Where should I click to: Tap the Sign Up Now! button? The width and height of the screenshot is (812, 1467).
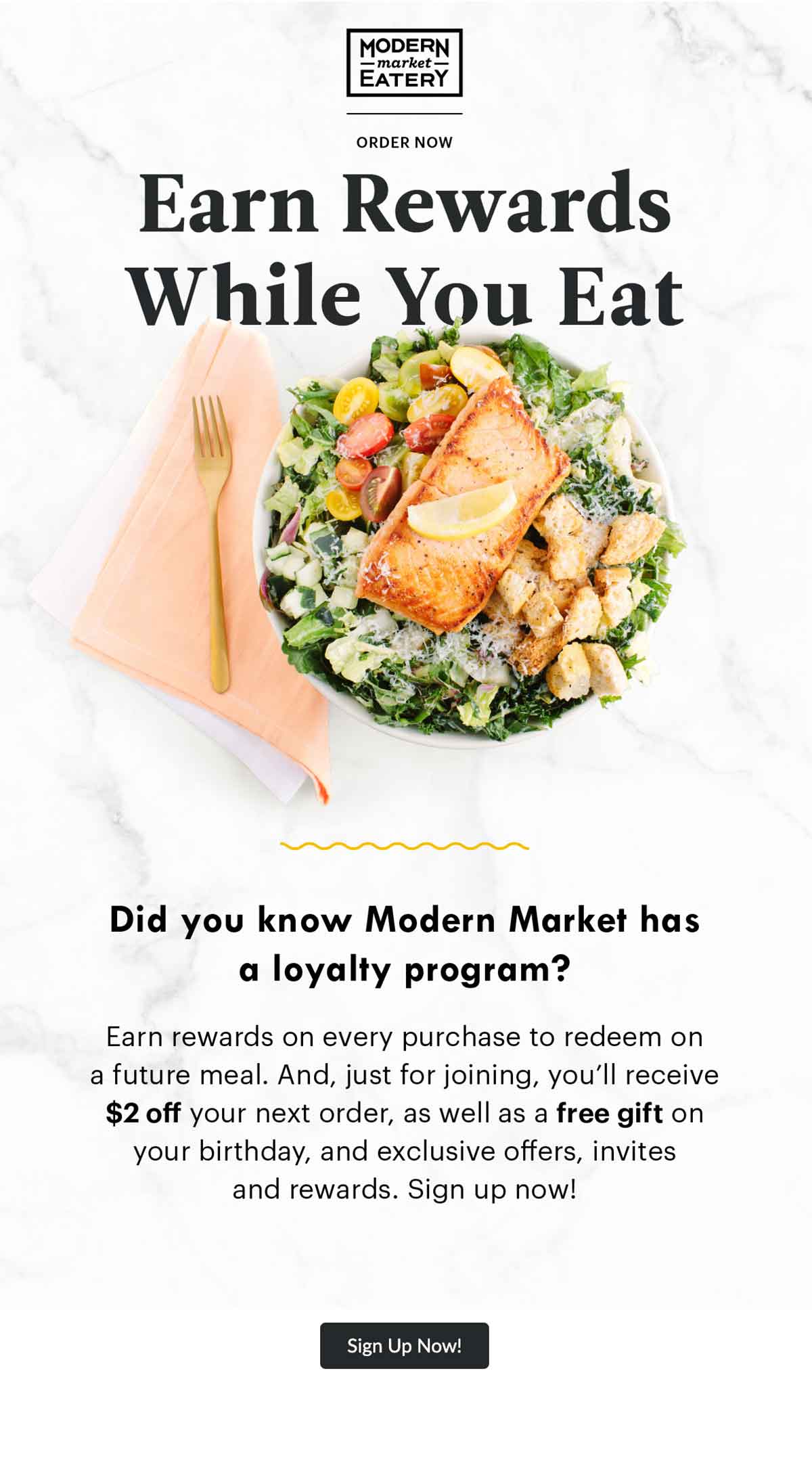[404, 1346]
